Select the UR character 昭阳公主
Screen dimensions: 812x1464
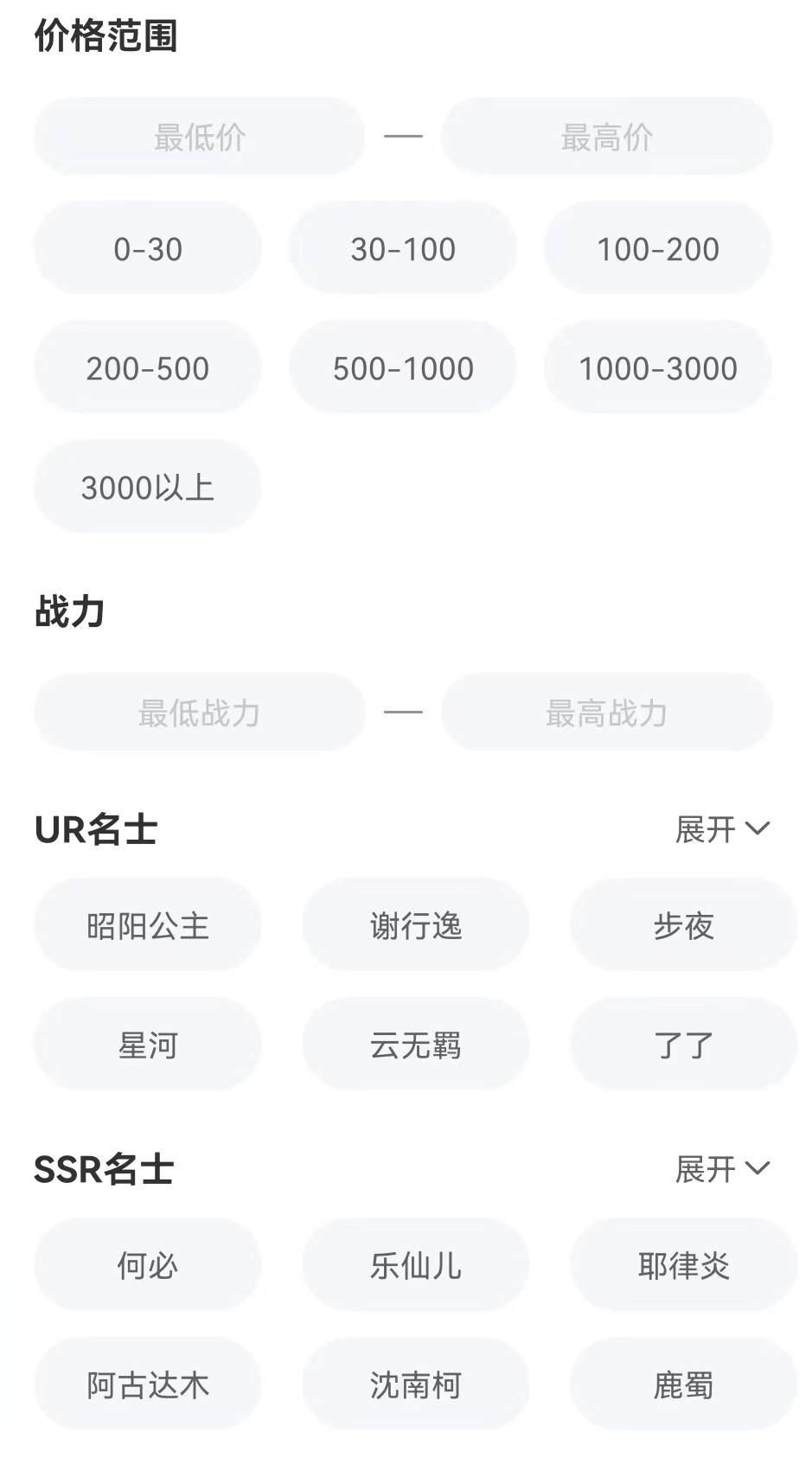(x=148, y=925)
